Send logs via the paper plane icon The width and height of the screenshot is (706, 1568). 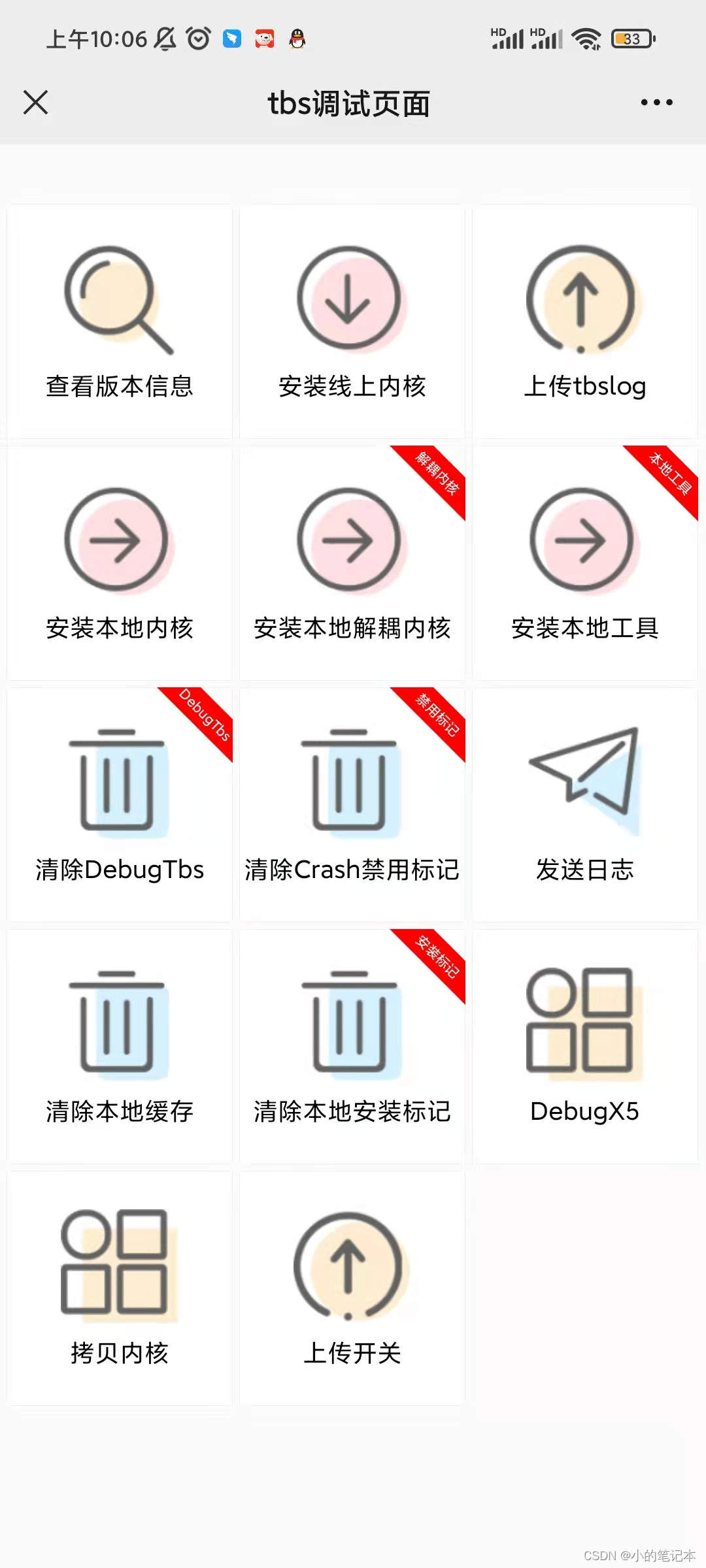[x=584, y=777]
